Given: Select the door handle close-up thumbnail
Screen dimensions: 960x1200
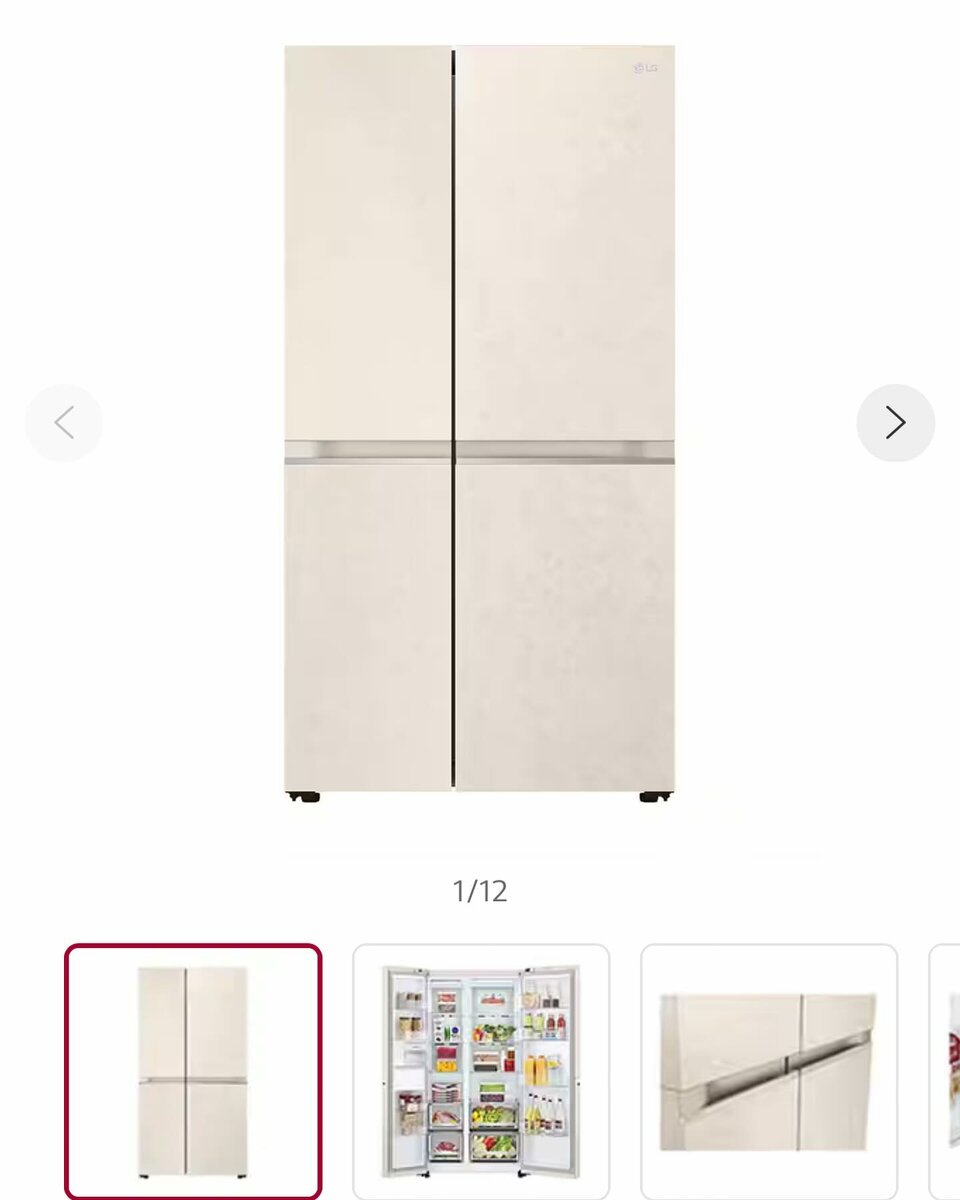Looking at the screenshot, I should 769,1071.
